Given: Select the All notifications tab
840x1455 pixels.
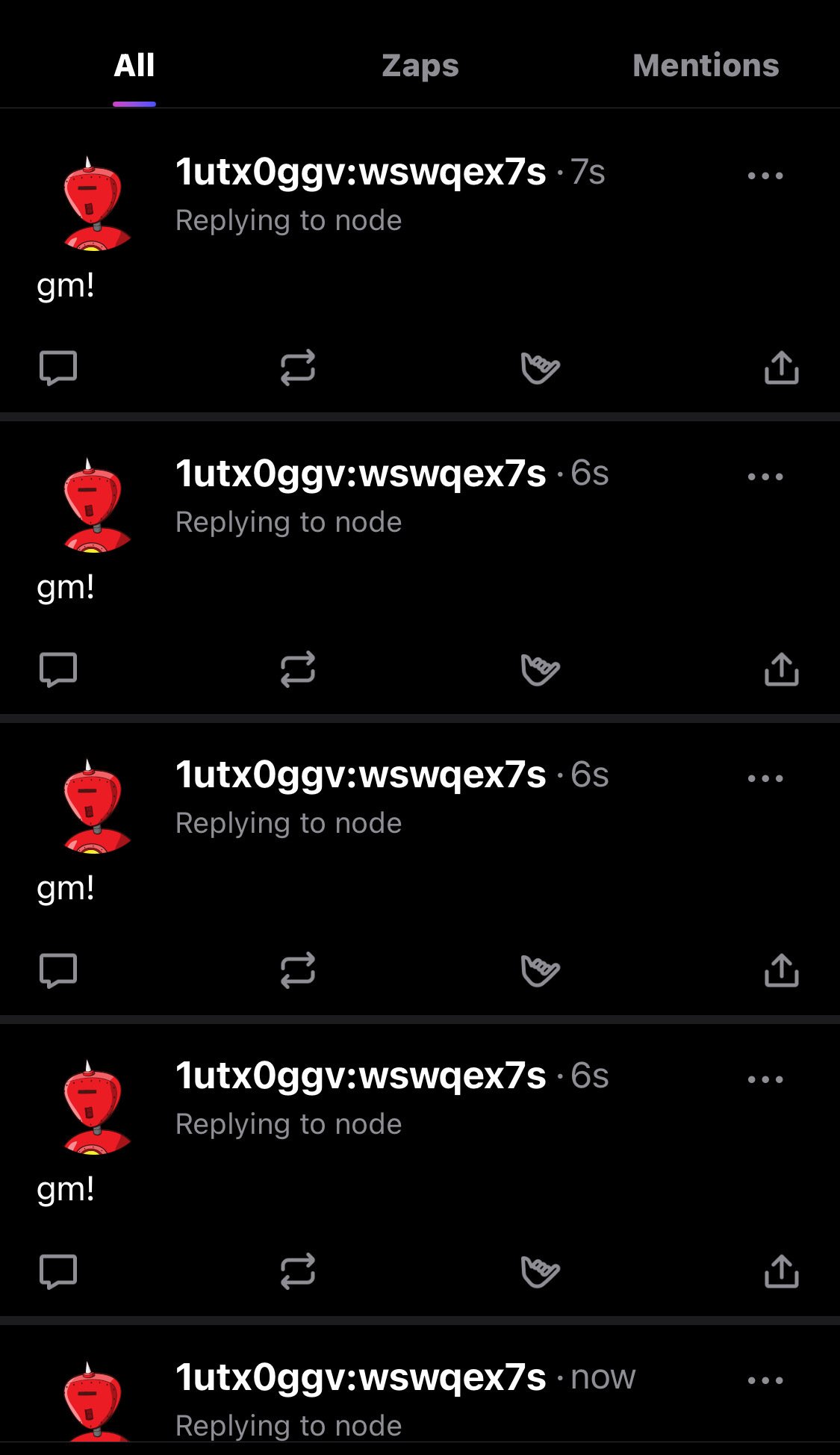Looking at the screenshot, I should 134,66.
